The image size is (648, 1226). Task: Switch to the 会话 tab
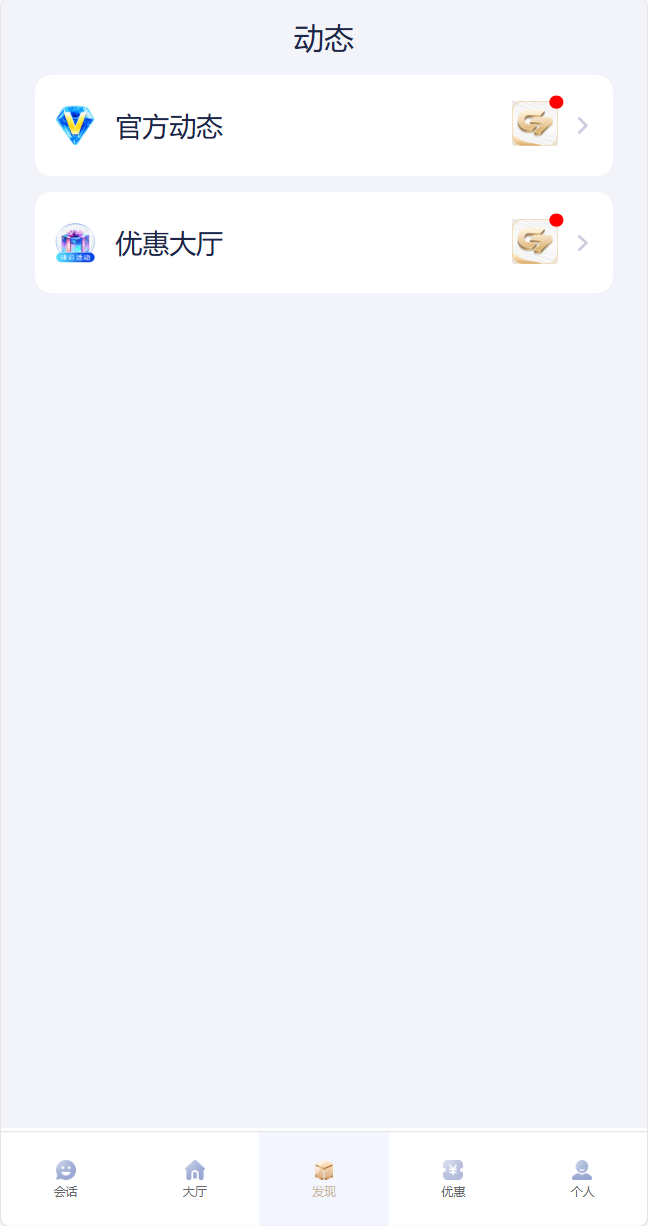point(66,1178)
